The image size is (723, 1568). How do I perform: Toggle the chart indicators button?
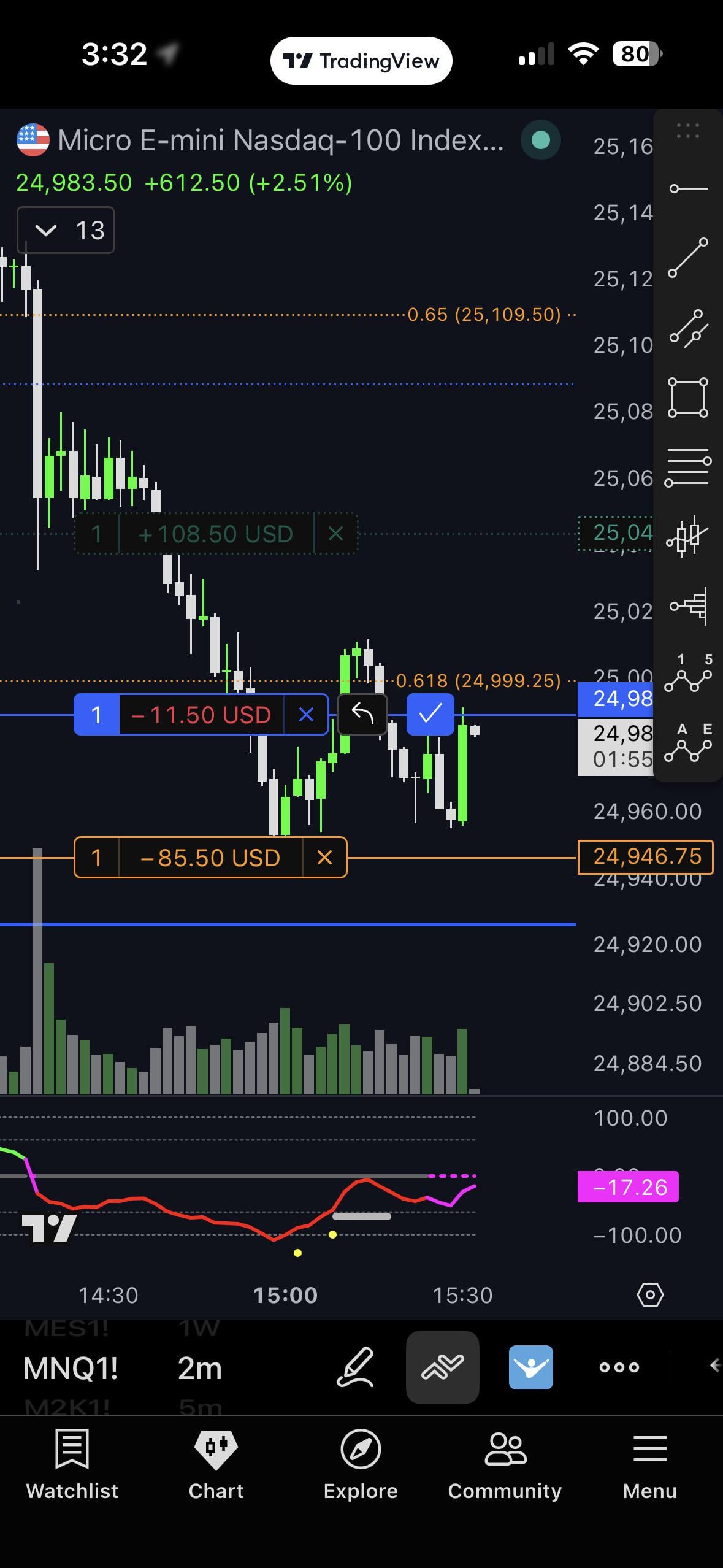(442, 1367)
